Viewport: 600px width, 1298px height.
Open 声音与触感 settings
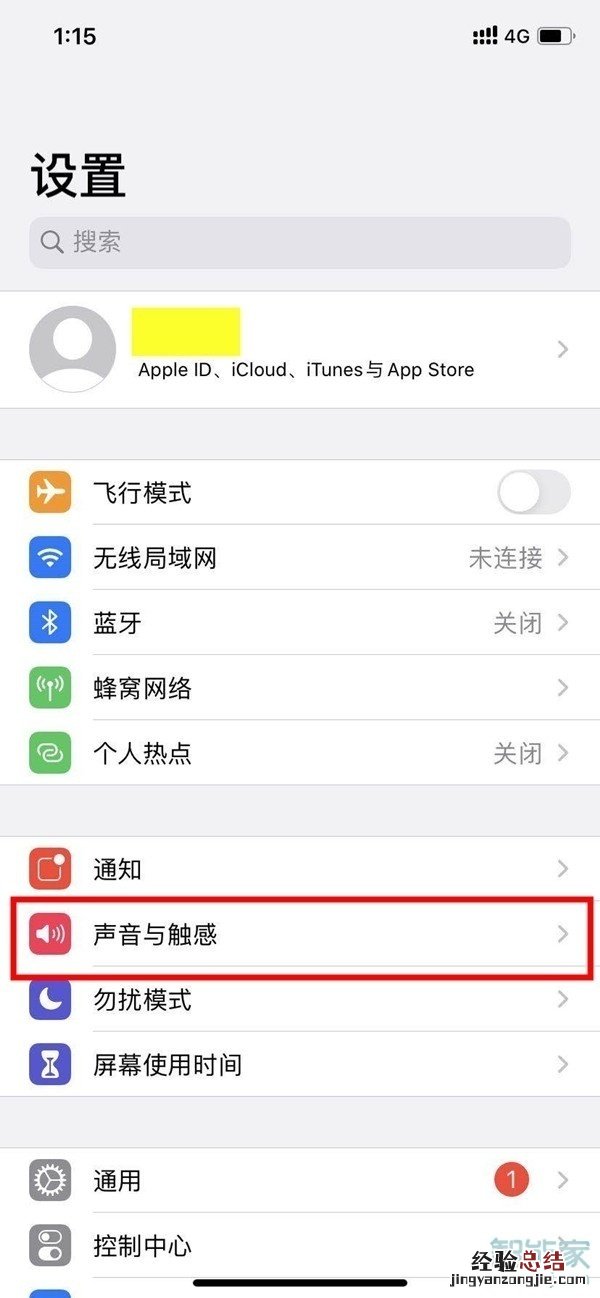pos(300,935)
